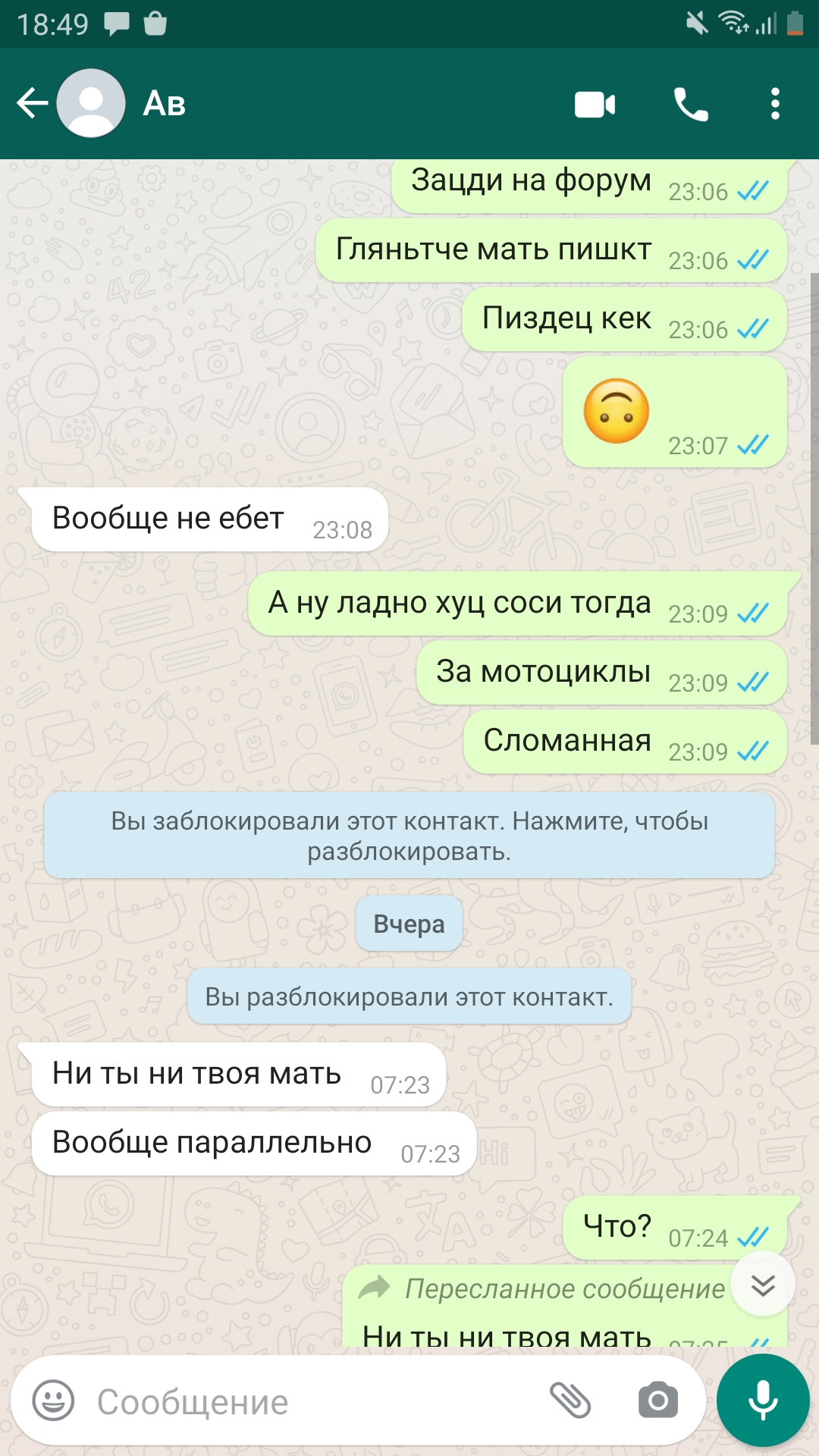Focus the Сообщение text field
The width and height of the screenshot is (819, 1456).
click(x=303, y=1402)
